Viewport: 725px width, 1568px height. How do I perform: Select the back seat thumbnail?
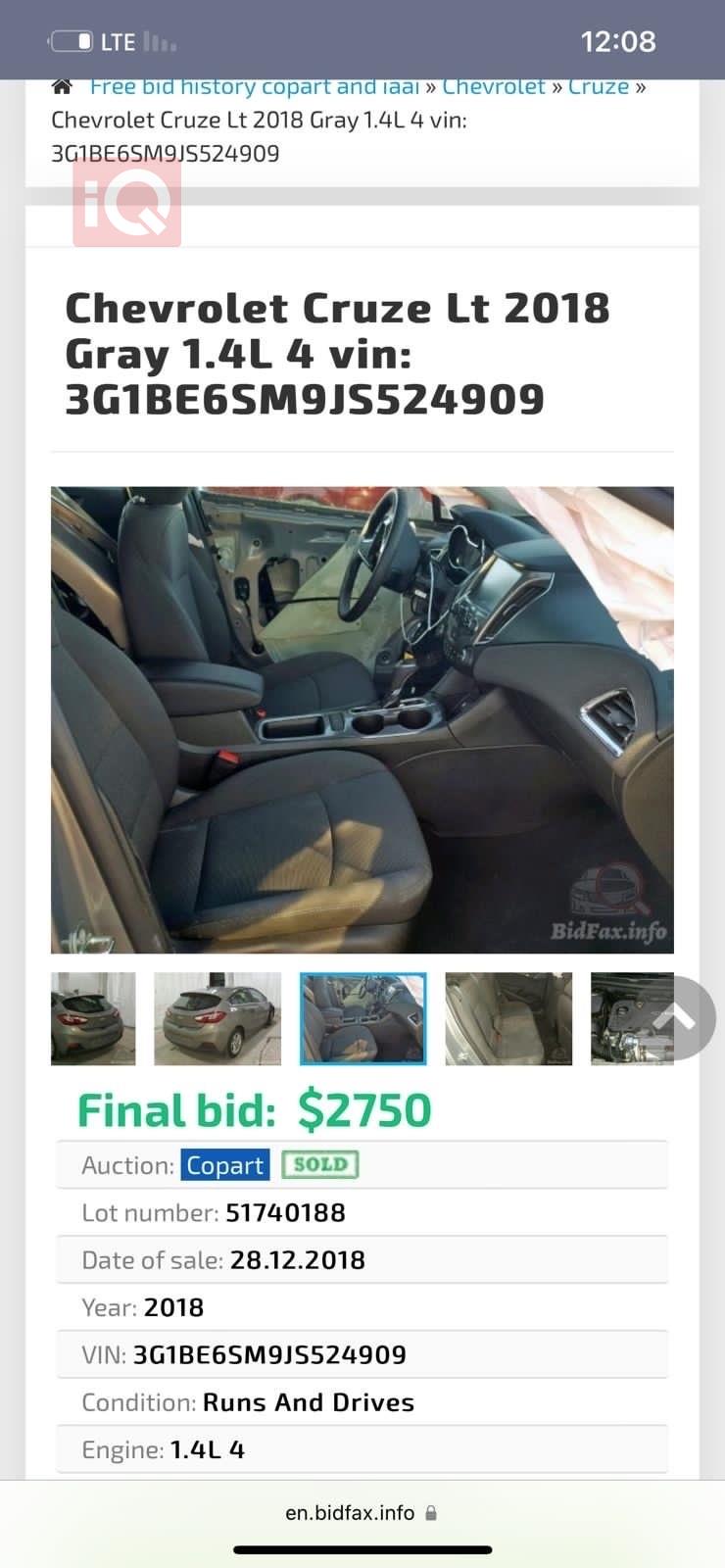tap(507, 1018)
